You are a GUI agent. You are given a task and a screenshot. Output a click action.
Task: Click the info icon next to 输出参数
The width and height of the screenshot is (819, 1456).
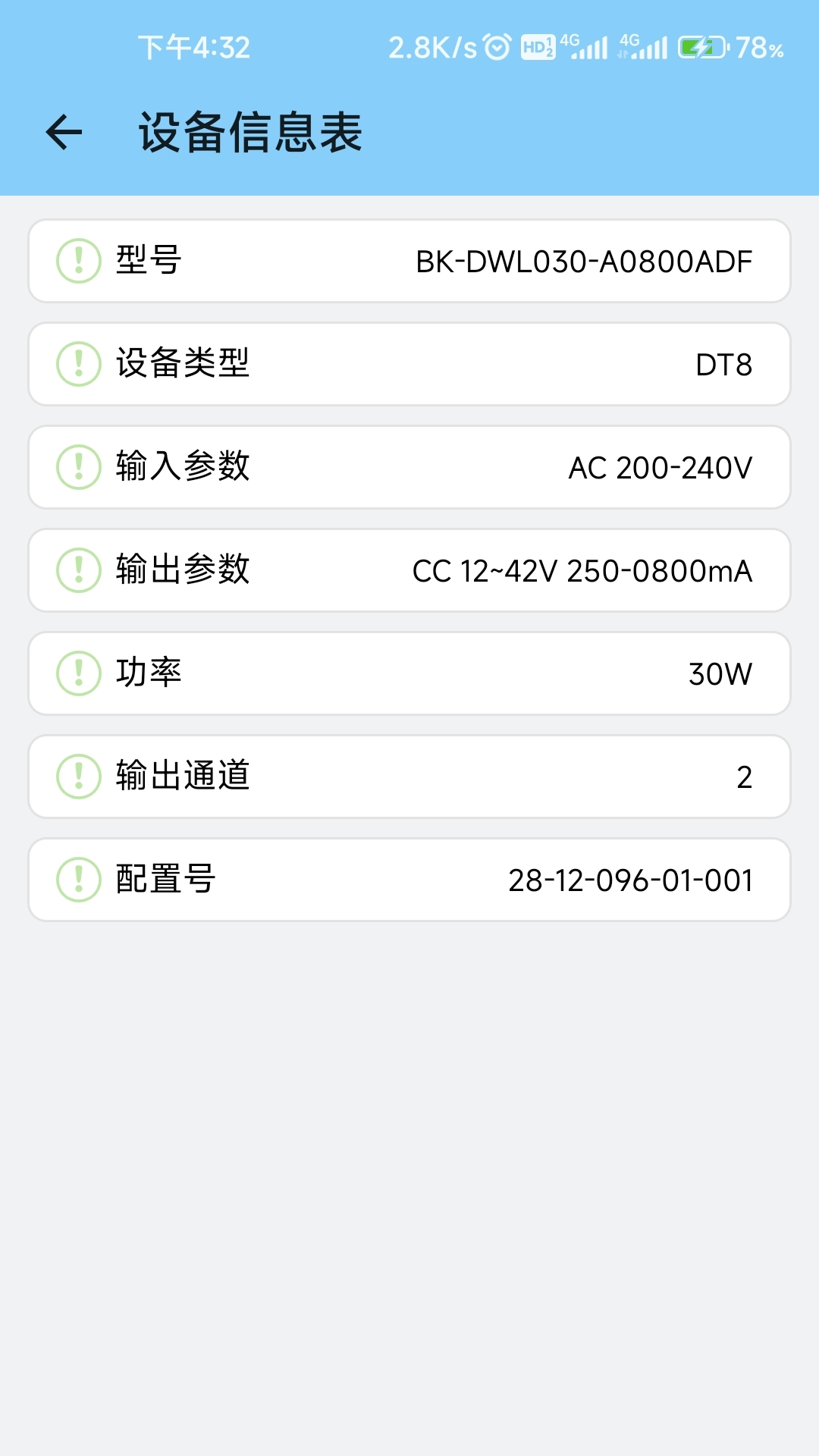(77, 570)
